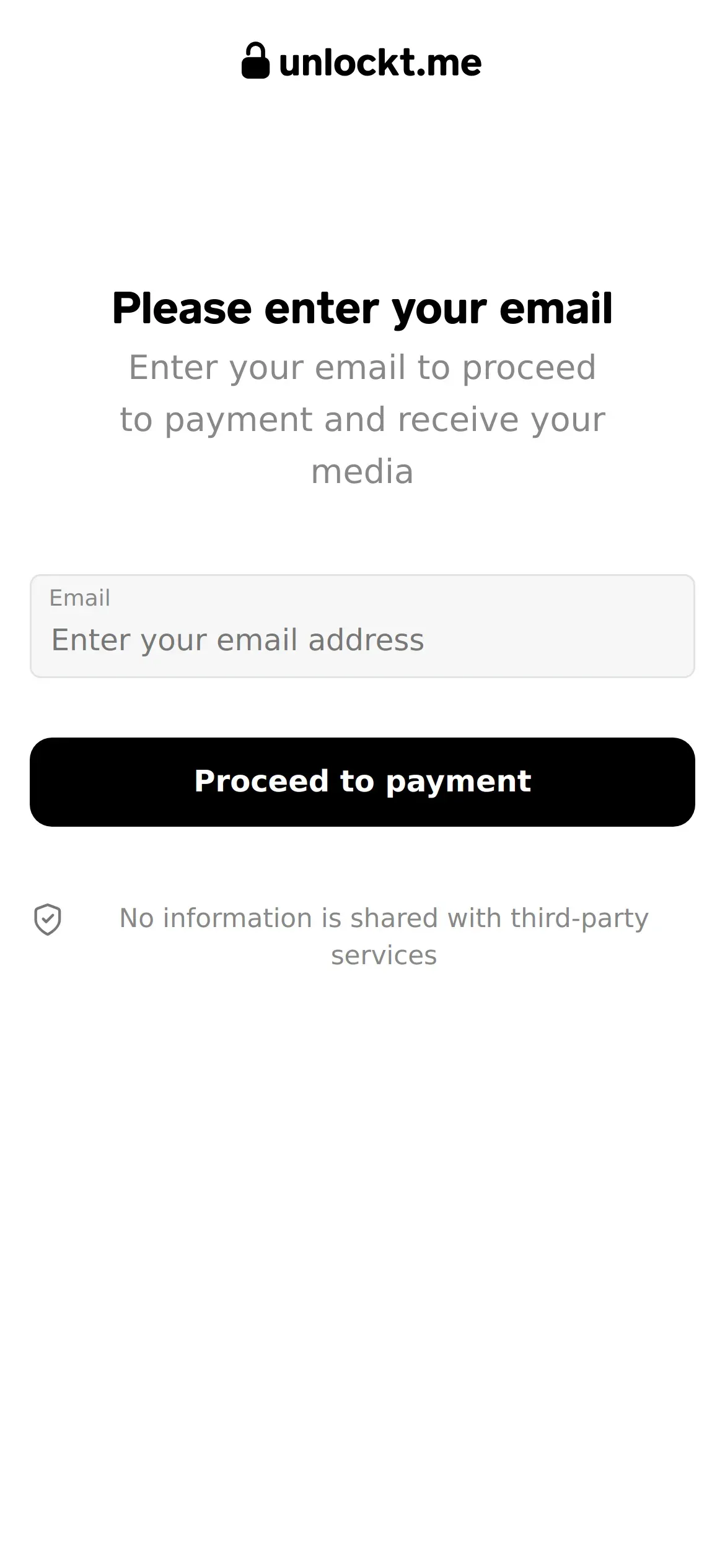This screenshot has height=1568, width=725.
Task: Focus the Email address input field
Action: point(362,626)
